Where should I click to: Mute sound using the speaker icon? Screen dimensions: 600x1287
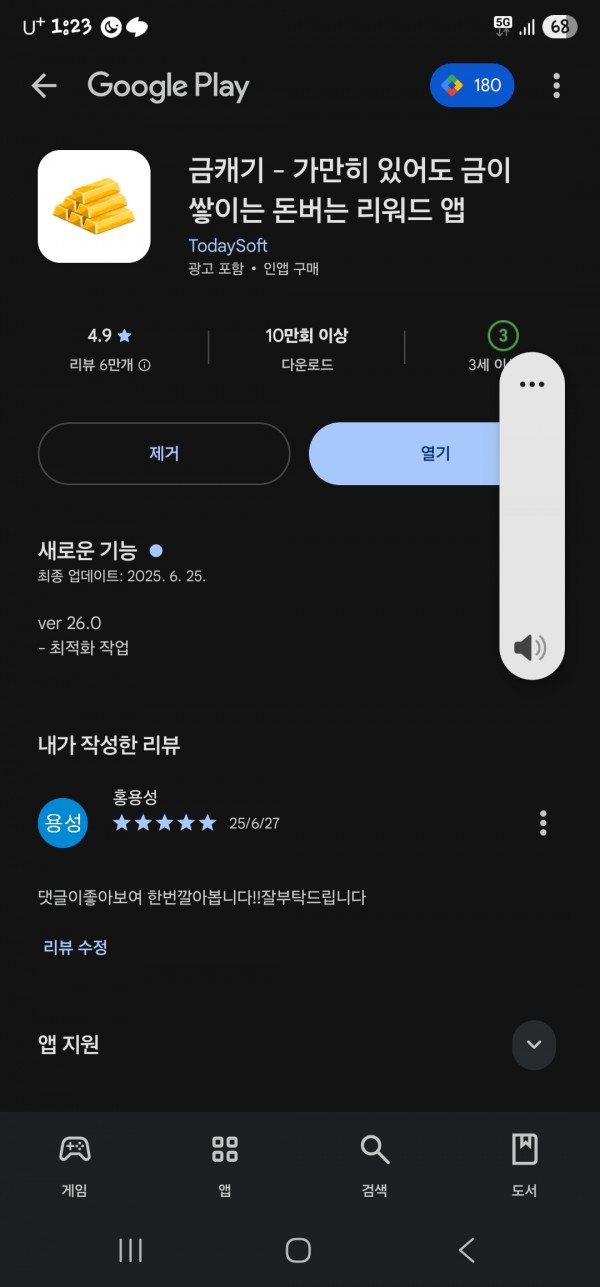pos(530,648)
